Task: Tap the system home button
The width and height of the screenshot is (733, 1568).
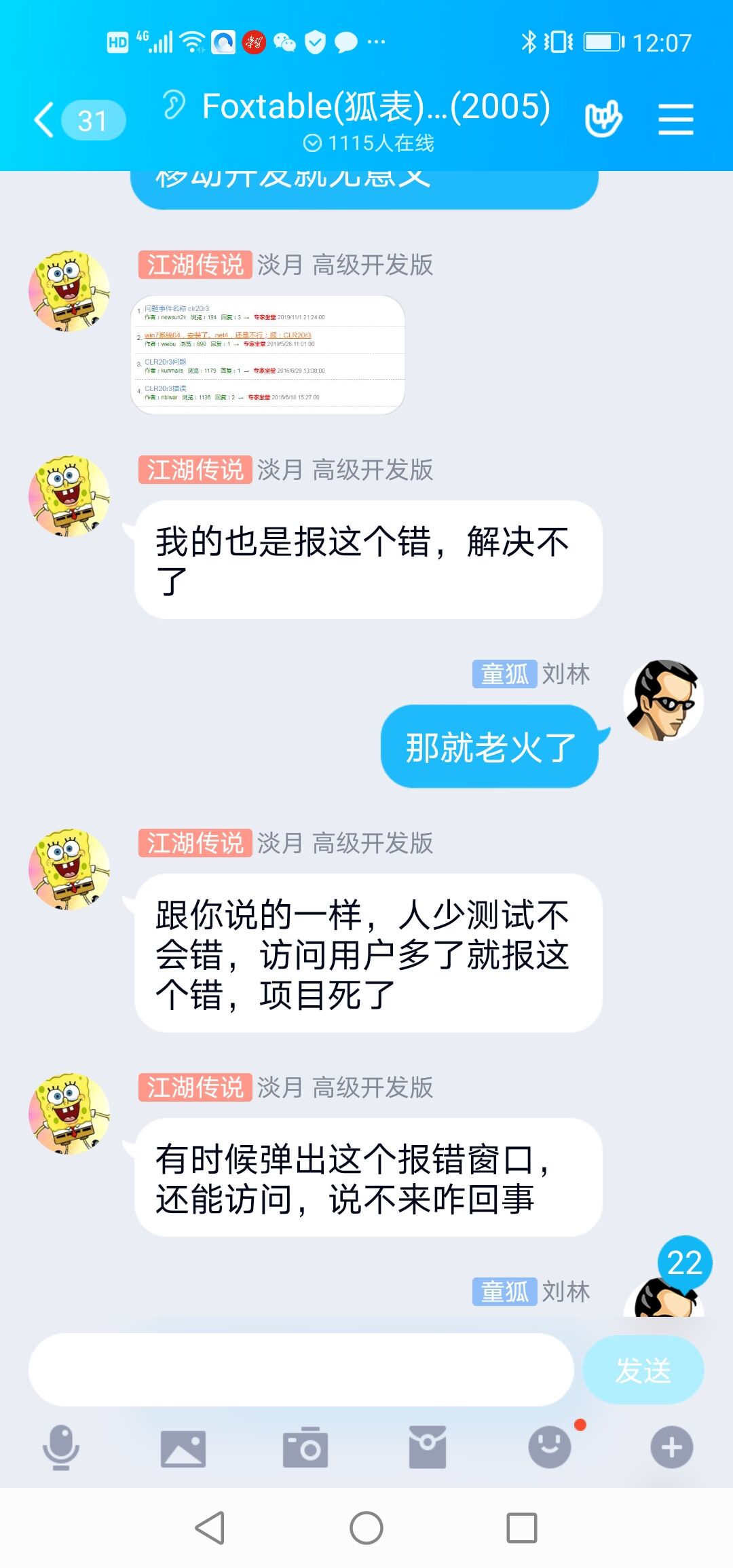Action: (x=366, y=1528)
